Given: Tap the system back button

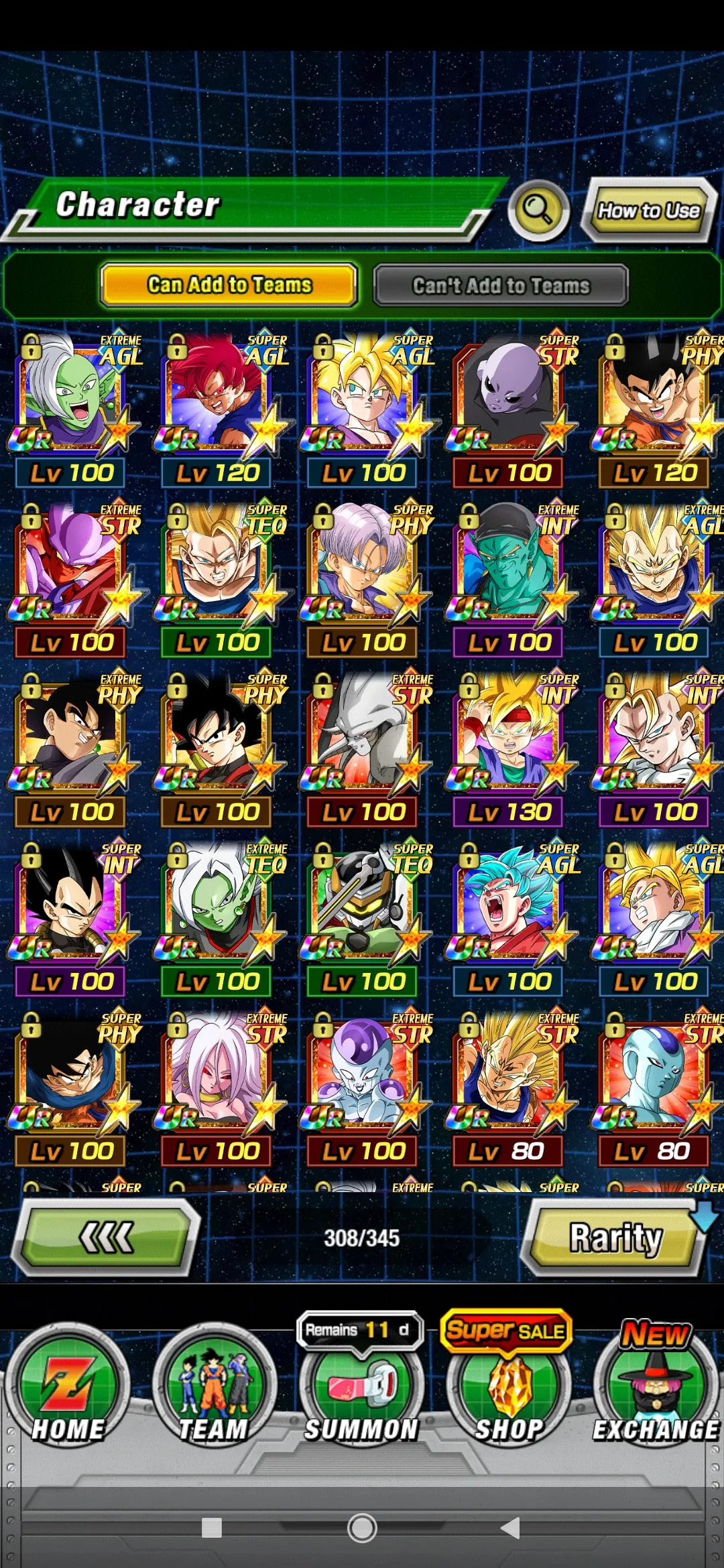Looking at the screenshot, I should click(x=510, y=1528).
